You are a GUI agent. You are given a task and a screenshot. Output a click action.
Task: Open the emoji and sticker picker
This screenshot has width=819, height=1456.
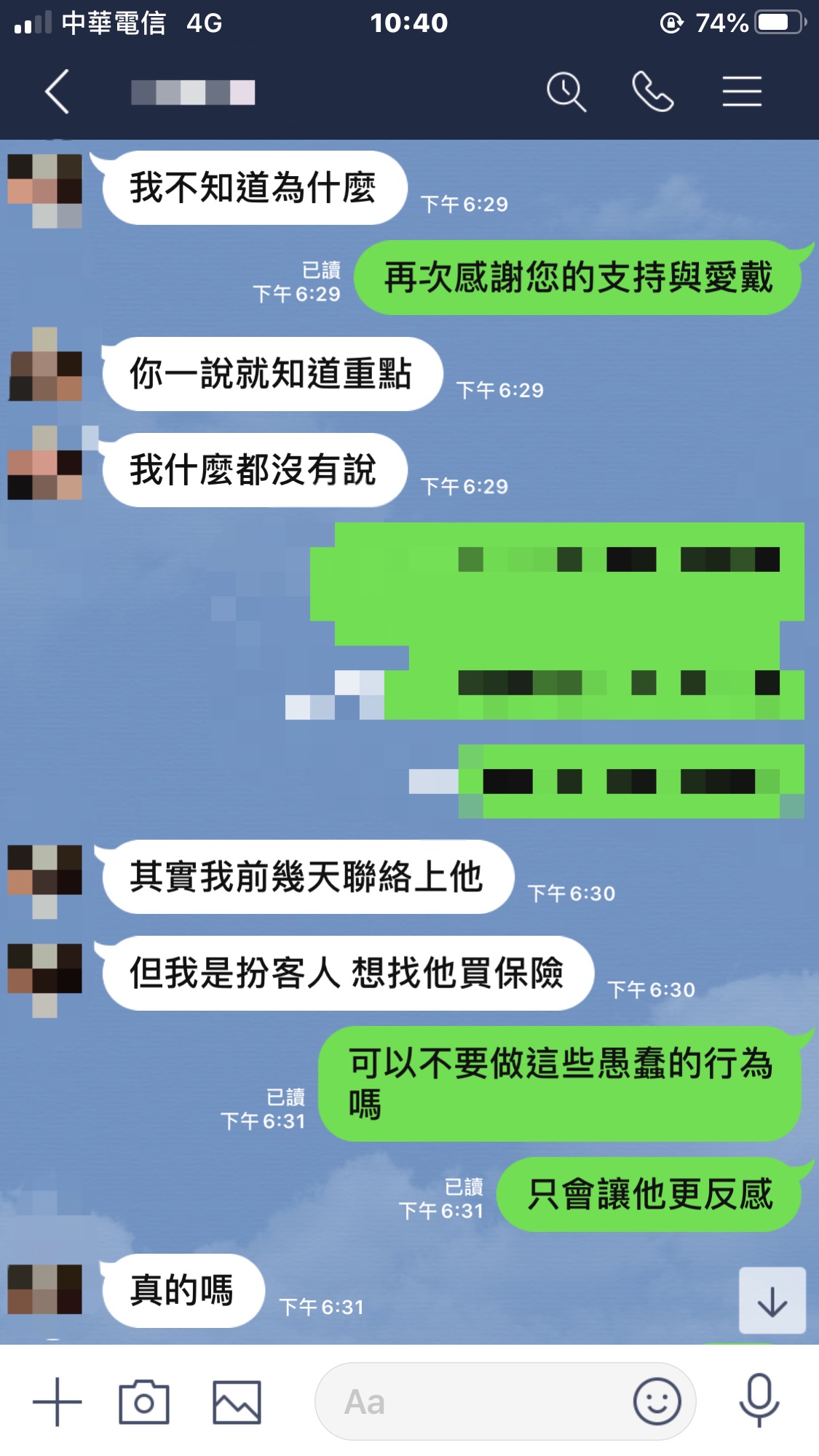coord(657,1401)
